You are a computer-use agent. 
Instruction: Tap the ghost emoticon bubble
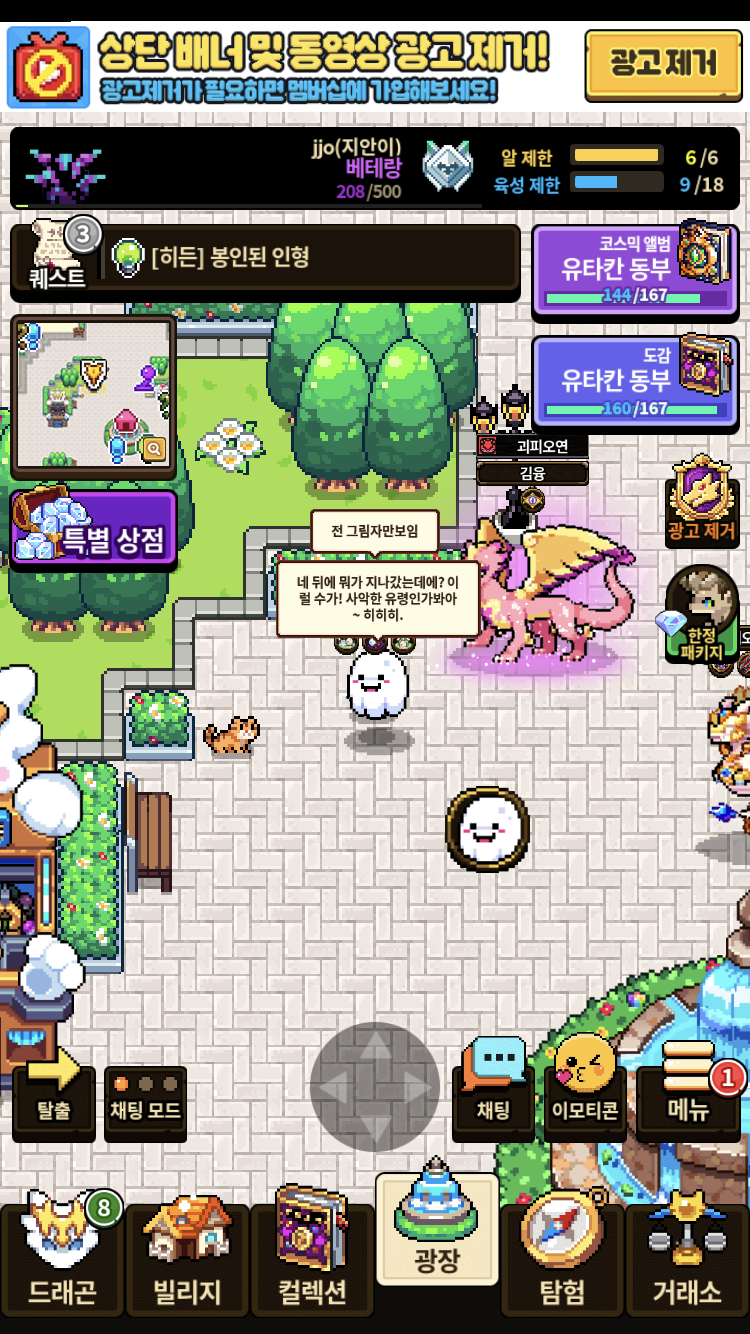488,828
